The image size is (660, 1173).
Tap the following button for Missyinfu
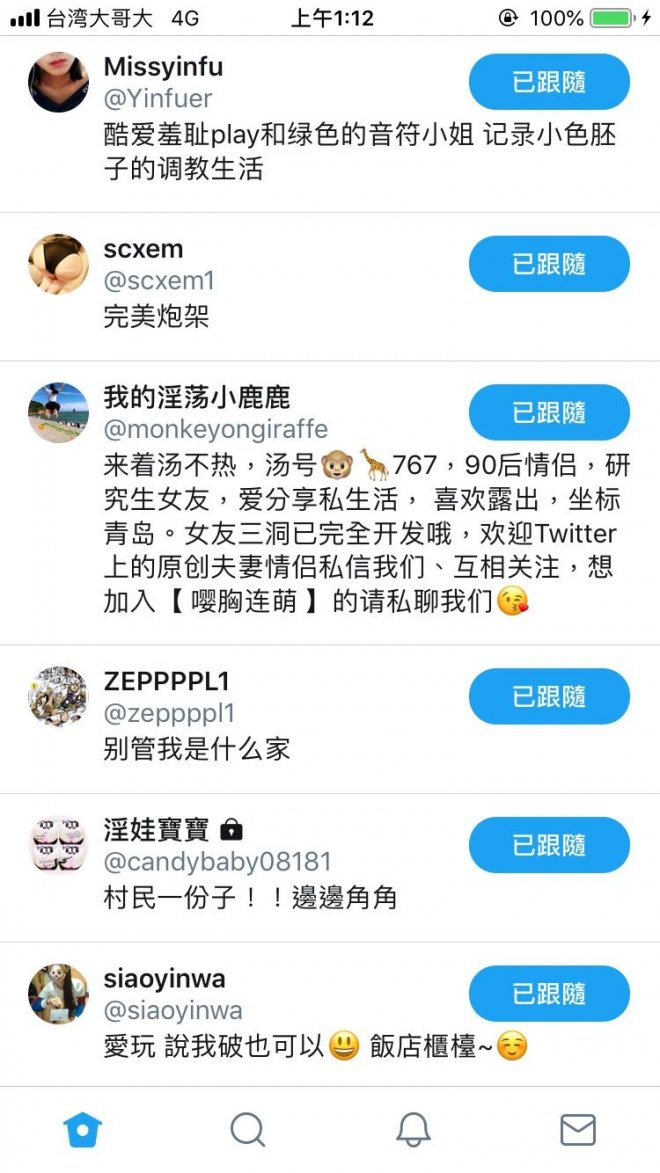pyautogui.click(x=549, y=82)
